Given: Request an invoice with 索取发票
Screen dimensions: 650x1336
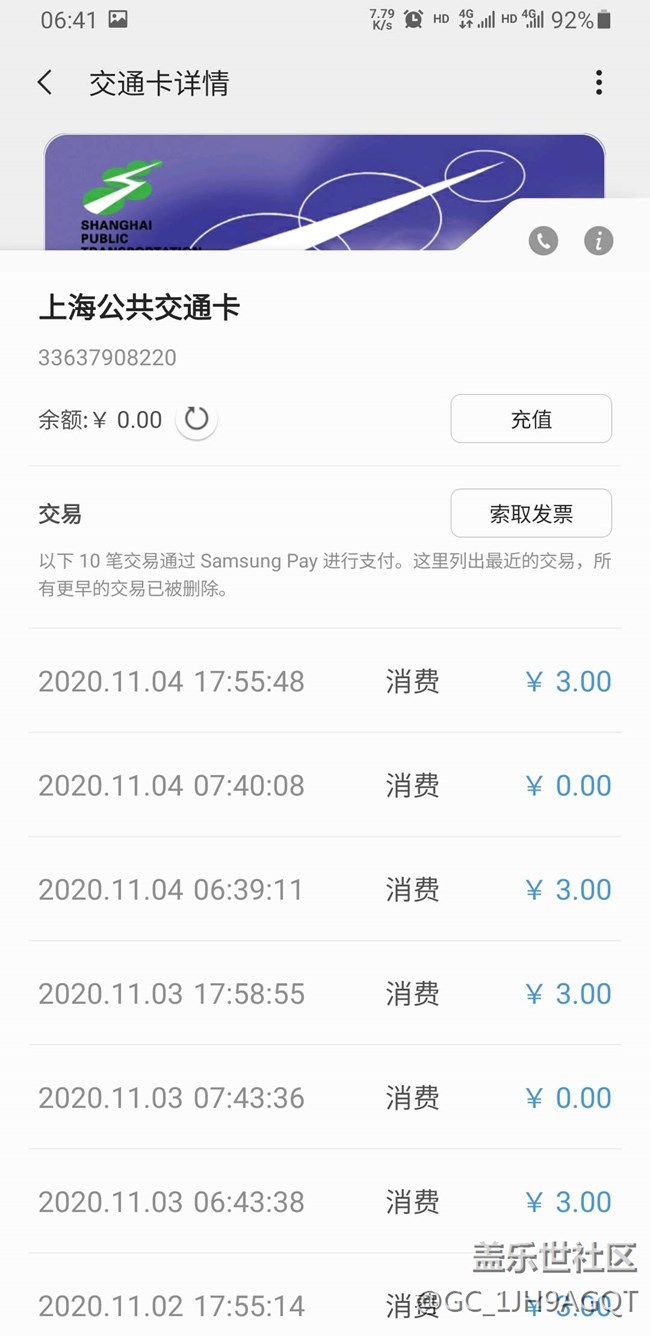Looking at the screenshot, I should coord(530,514).
